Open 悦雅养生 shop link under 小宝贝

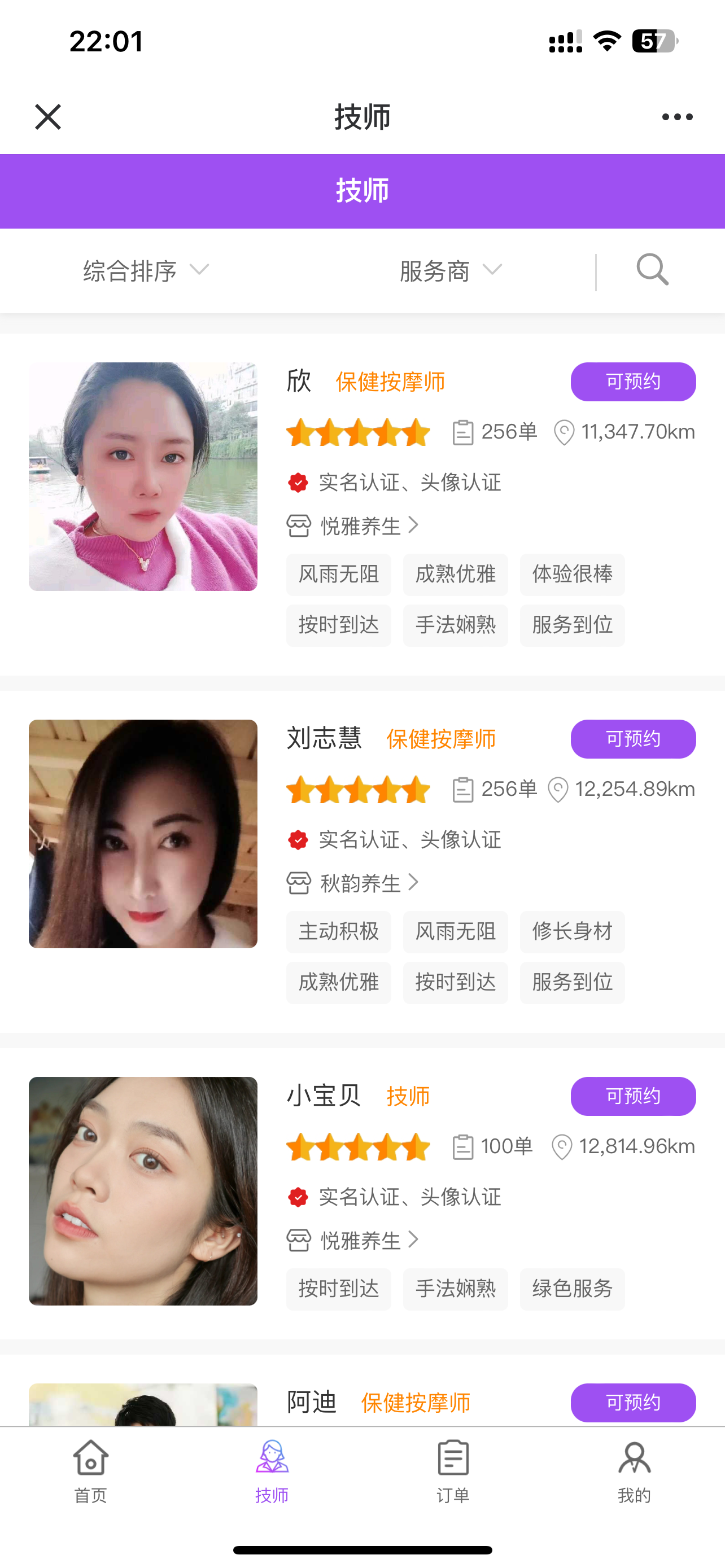click(x=360, y=1241)
